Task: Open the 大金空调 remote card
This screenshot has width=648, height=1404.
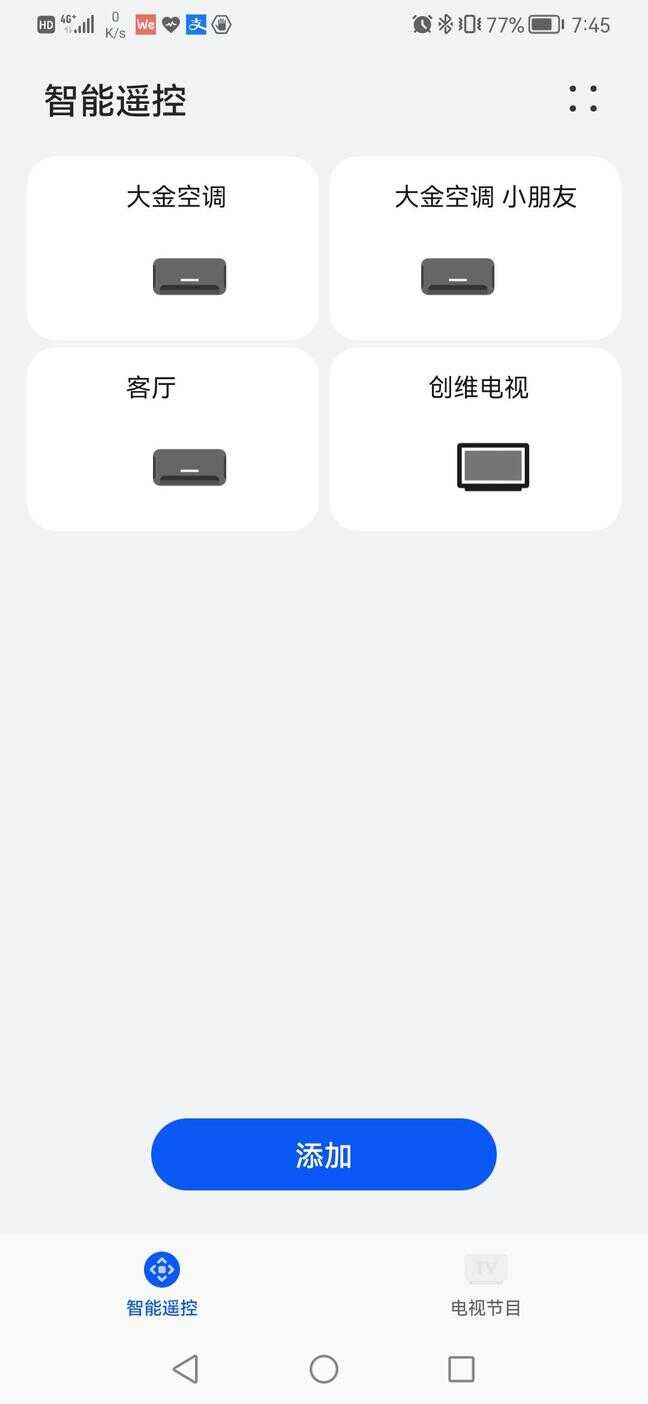Action: [x=173, y=248]
